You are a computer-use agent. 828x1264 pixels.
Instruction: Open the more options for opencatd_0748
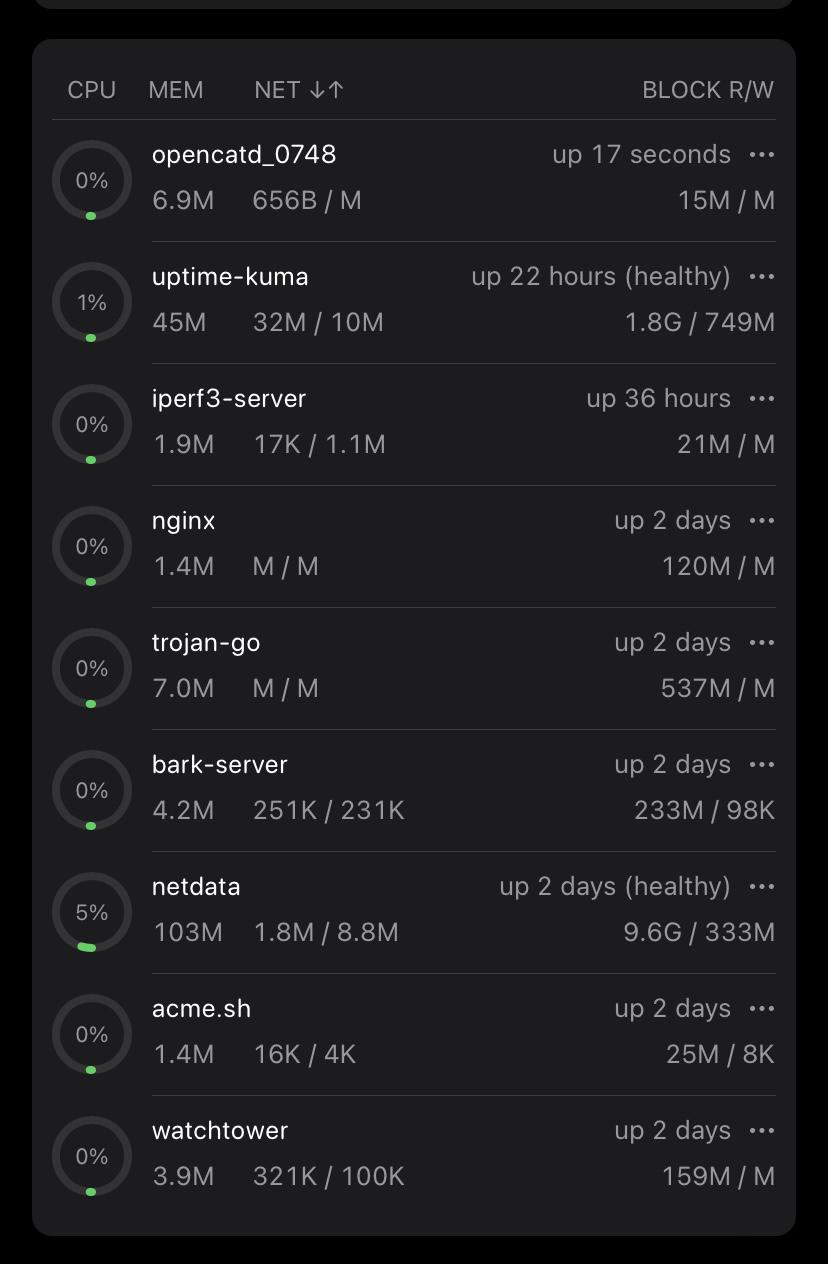(762, 155)
